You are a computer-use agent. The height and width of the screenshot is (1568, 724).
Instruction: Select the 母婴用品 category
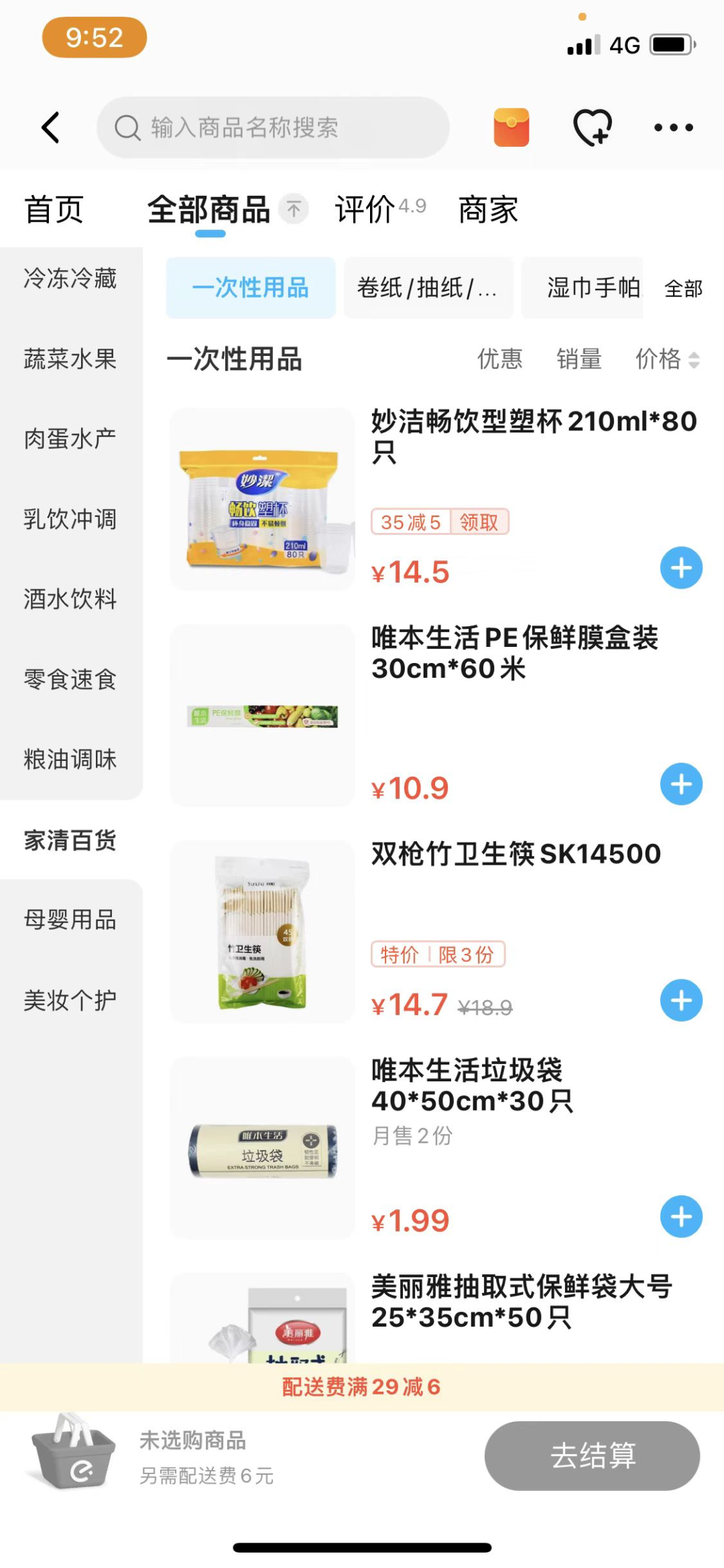(x=70, y=920)
